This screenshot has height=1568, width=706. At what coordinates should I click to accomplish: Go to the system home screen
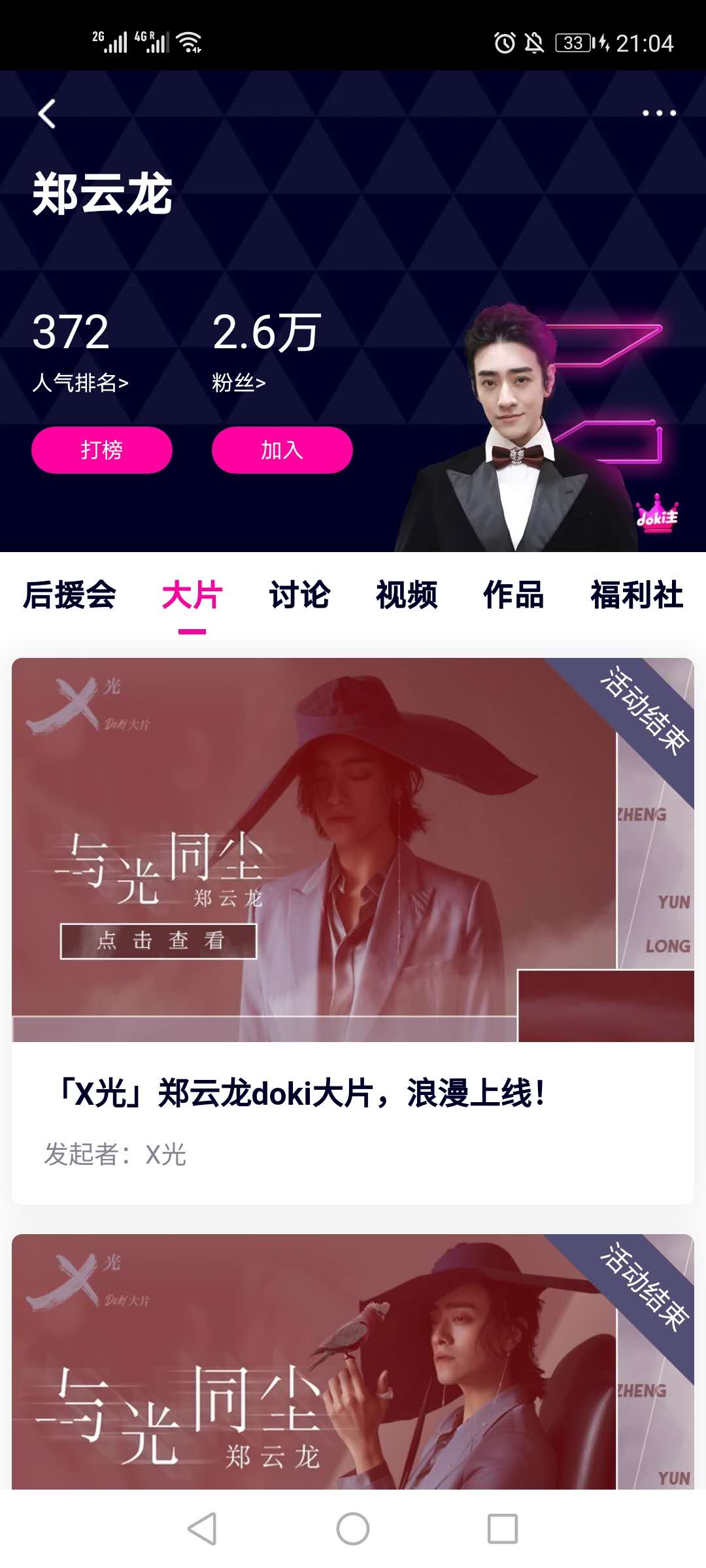(353, 1529)
